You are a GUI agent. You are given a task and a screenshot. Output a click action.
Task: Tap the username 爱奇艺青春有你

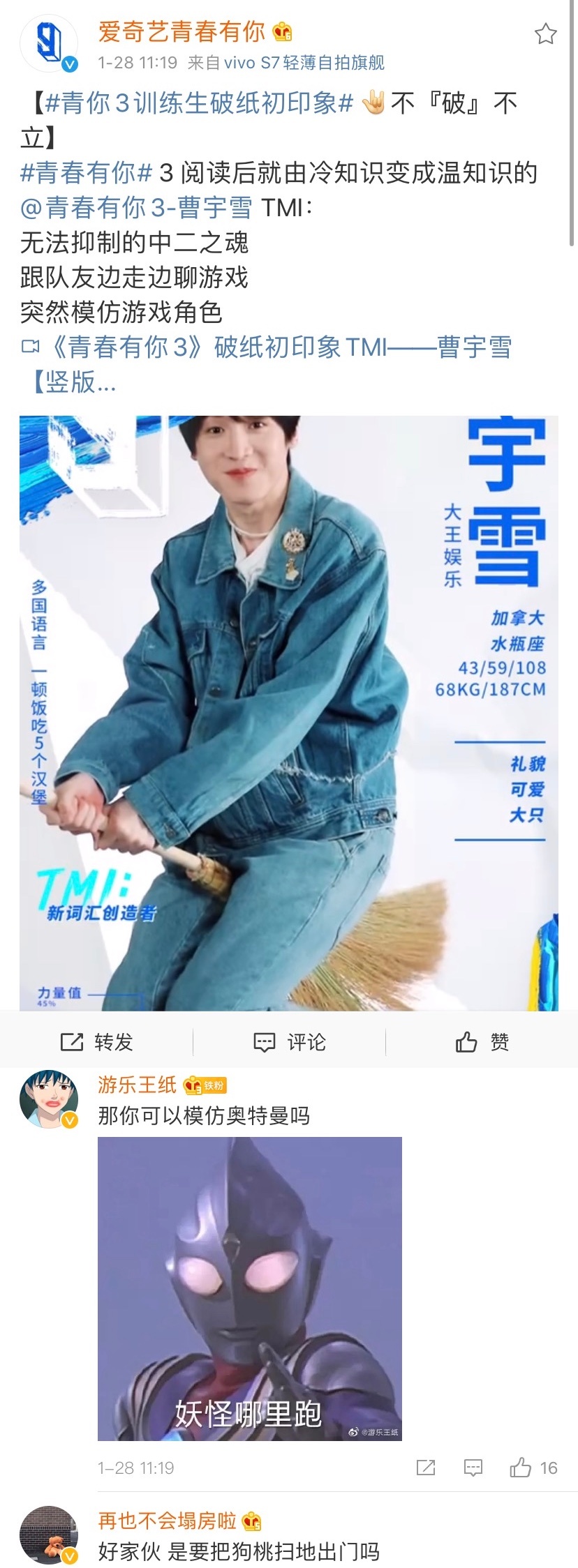pos(181,31)
